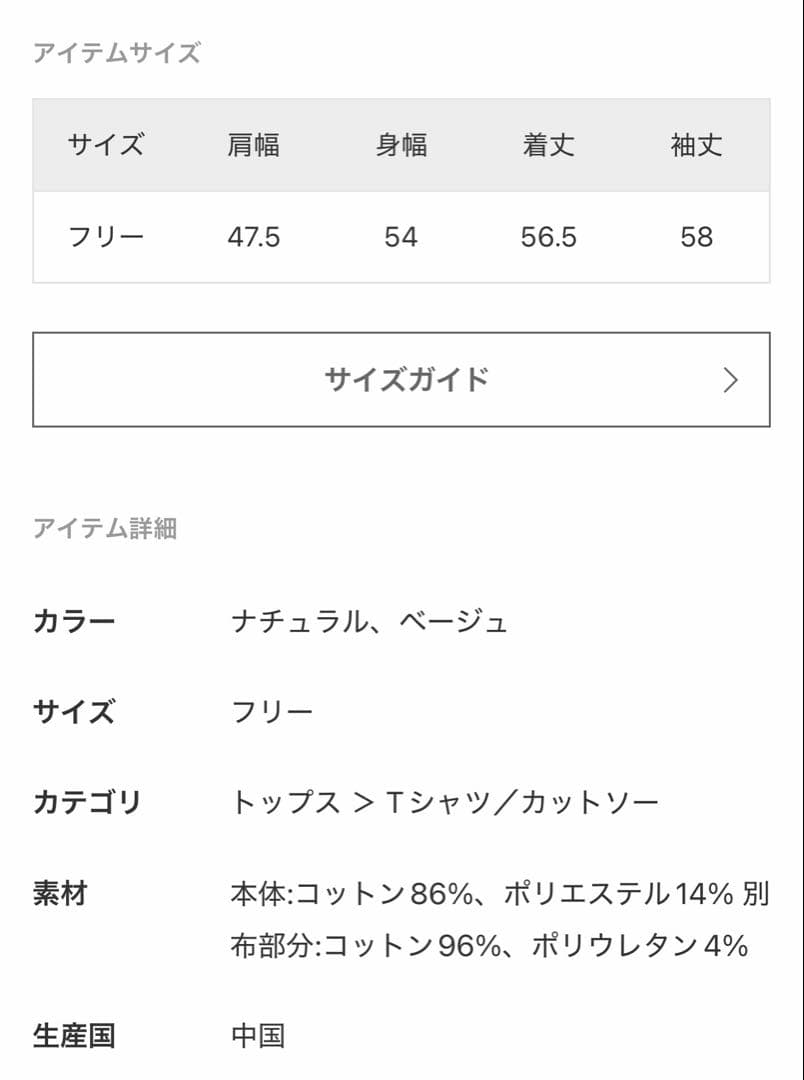Viewport: 804px width, 1080px height.
Task: Click the 56.5 length value
Action: pos(550,236)
